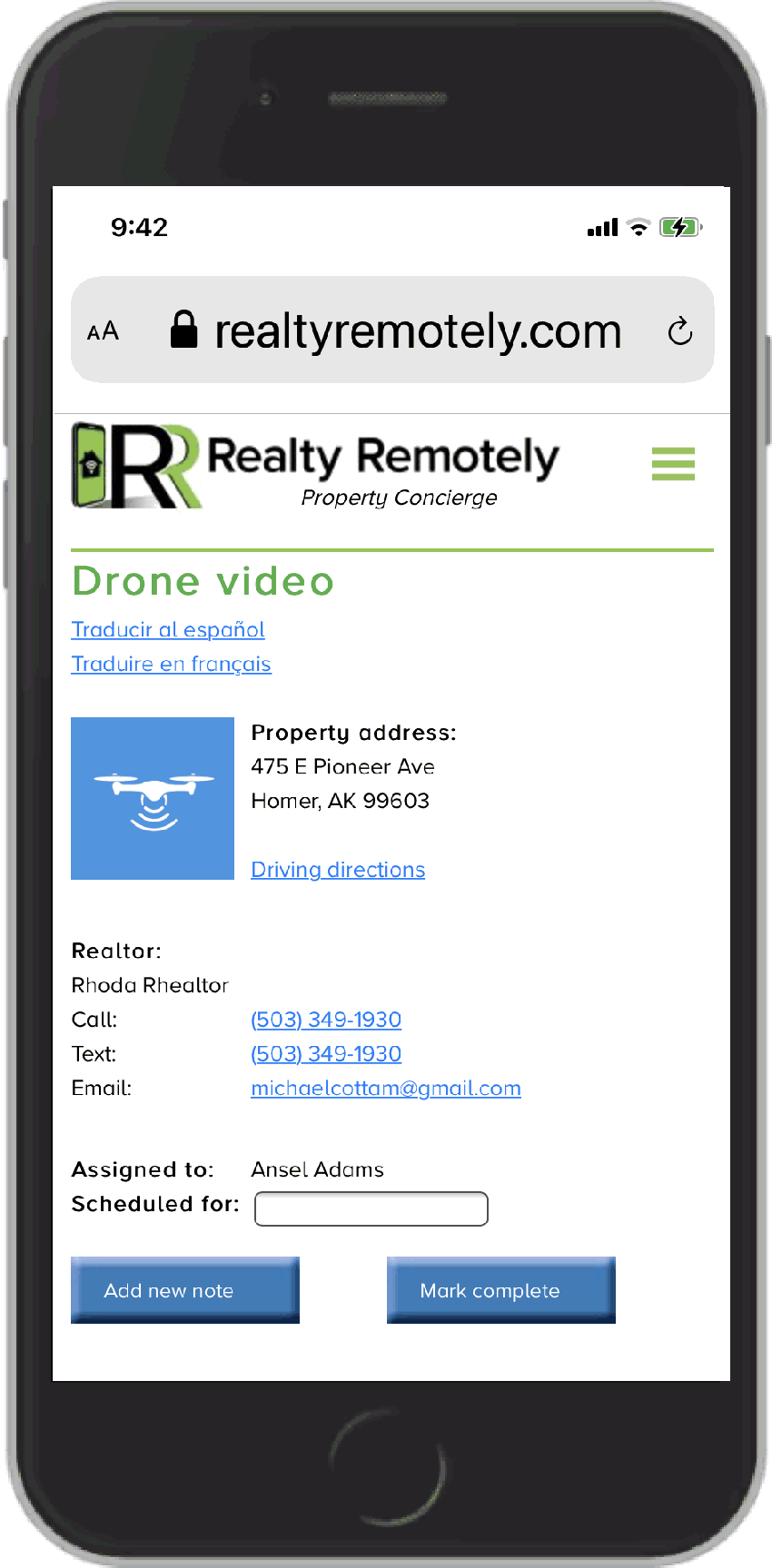The height and width of the screenshot is (1568, 772).
Task: Email michaelcottam@gmail.com
Action: 385,1088
